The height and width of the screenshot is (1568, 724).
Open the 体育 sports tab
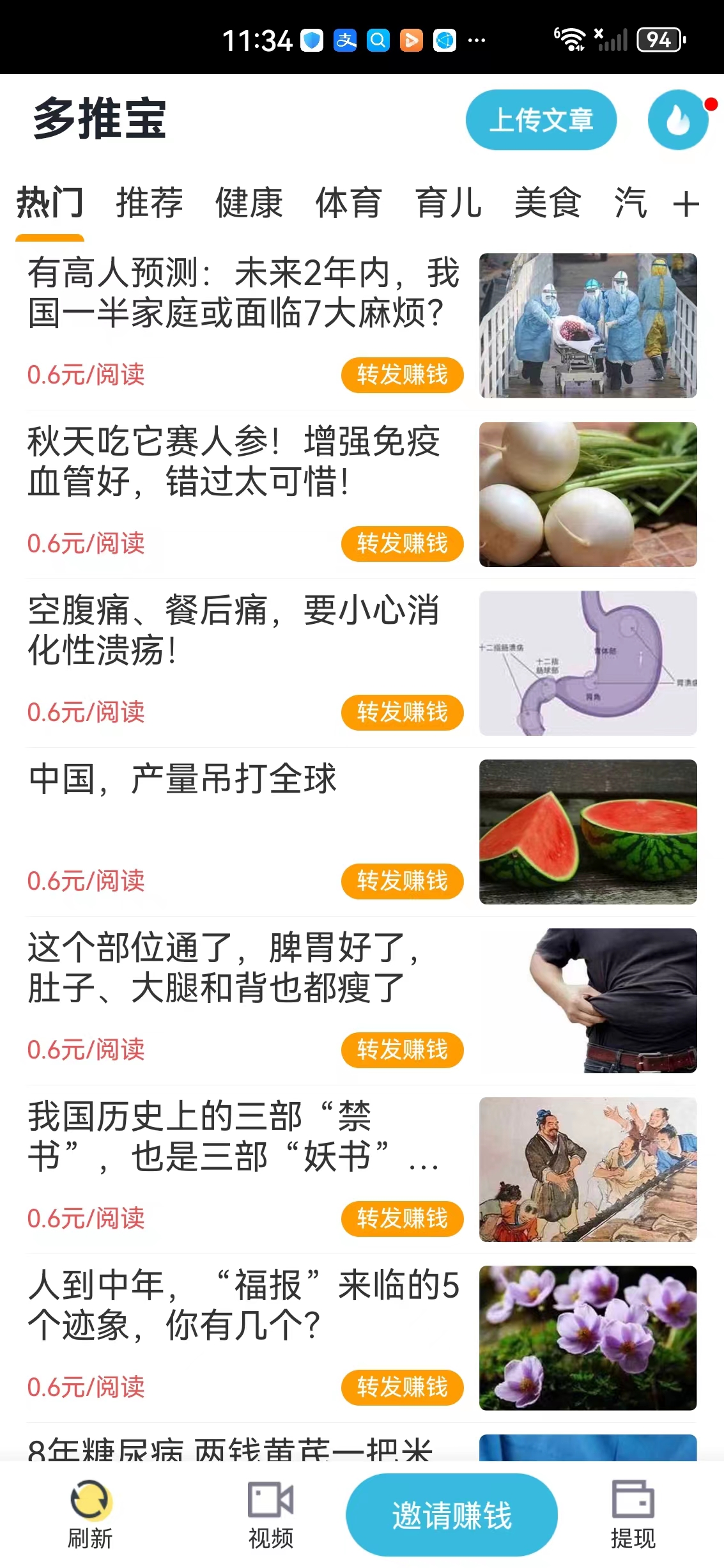click(x=348, y=203)
